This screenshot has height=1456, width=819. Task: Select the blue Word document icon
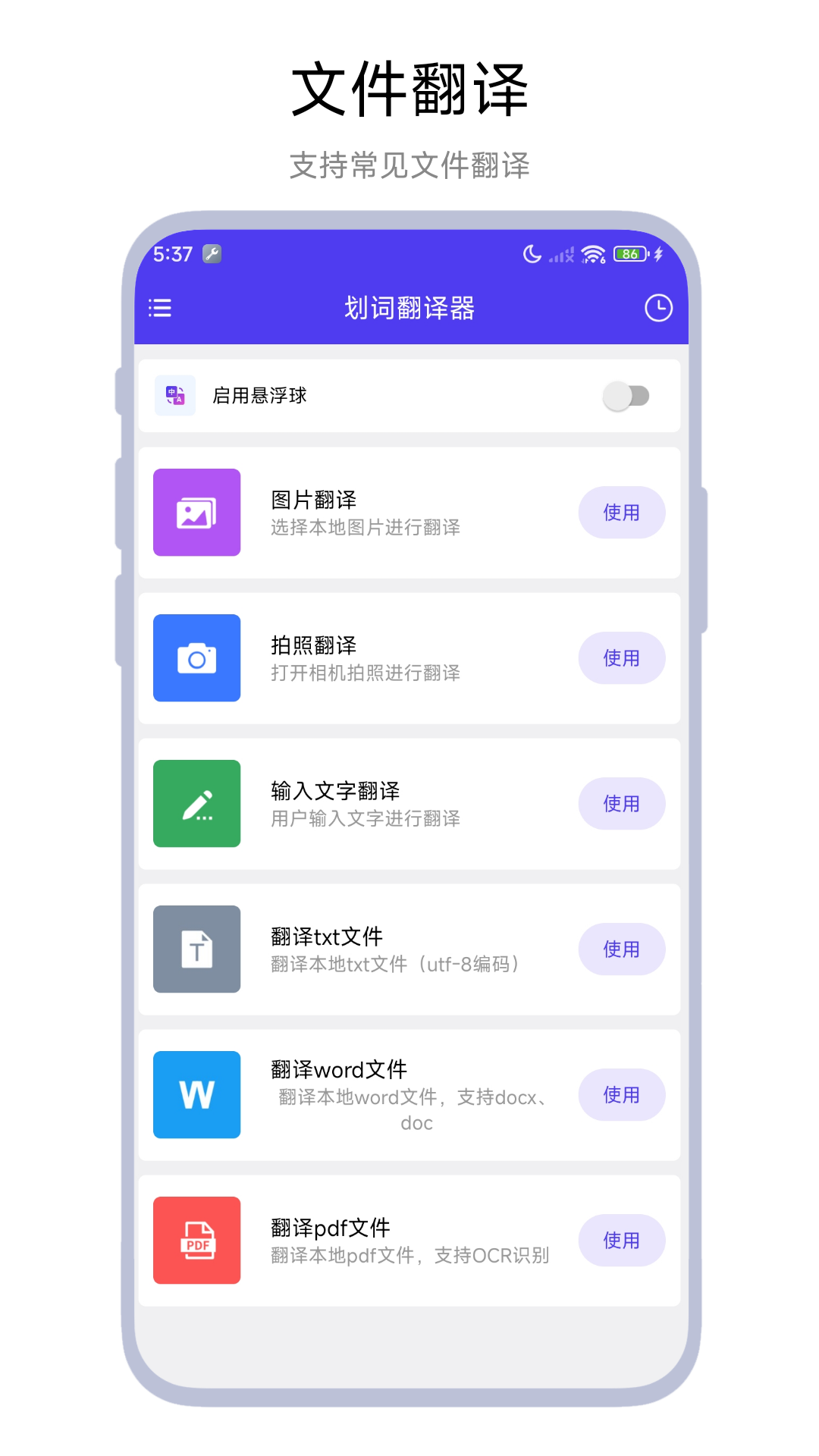click(x=196, y=1094)
